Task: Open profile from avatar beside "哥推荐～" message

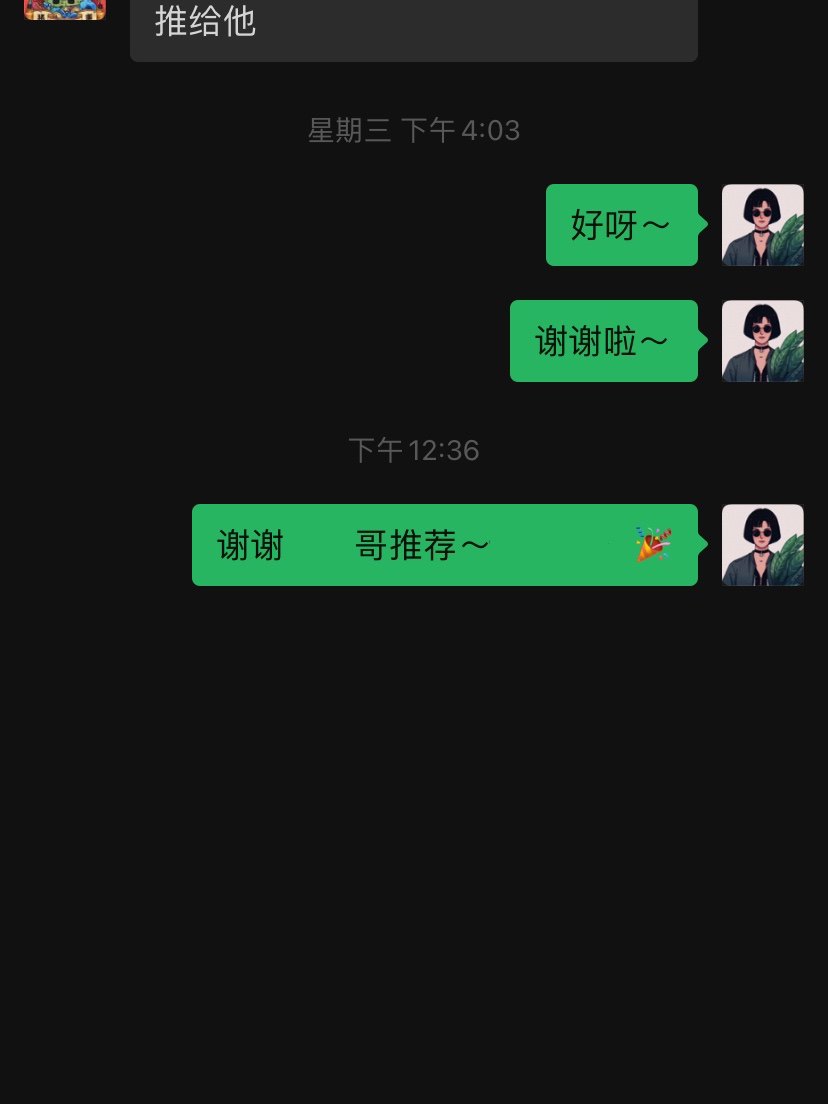Action: [x=762, y=545]
